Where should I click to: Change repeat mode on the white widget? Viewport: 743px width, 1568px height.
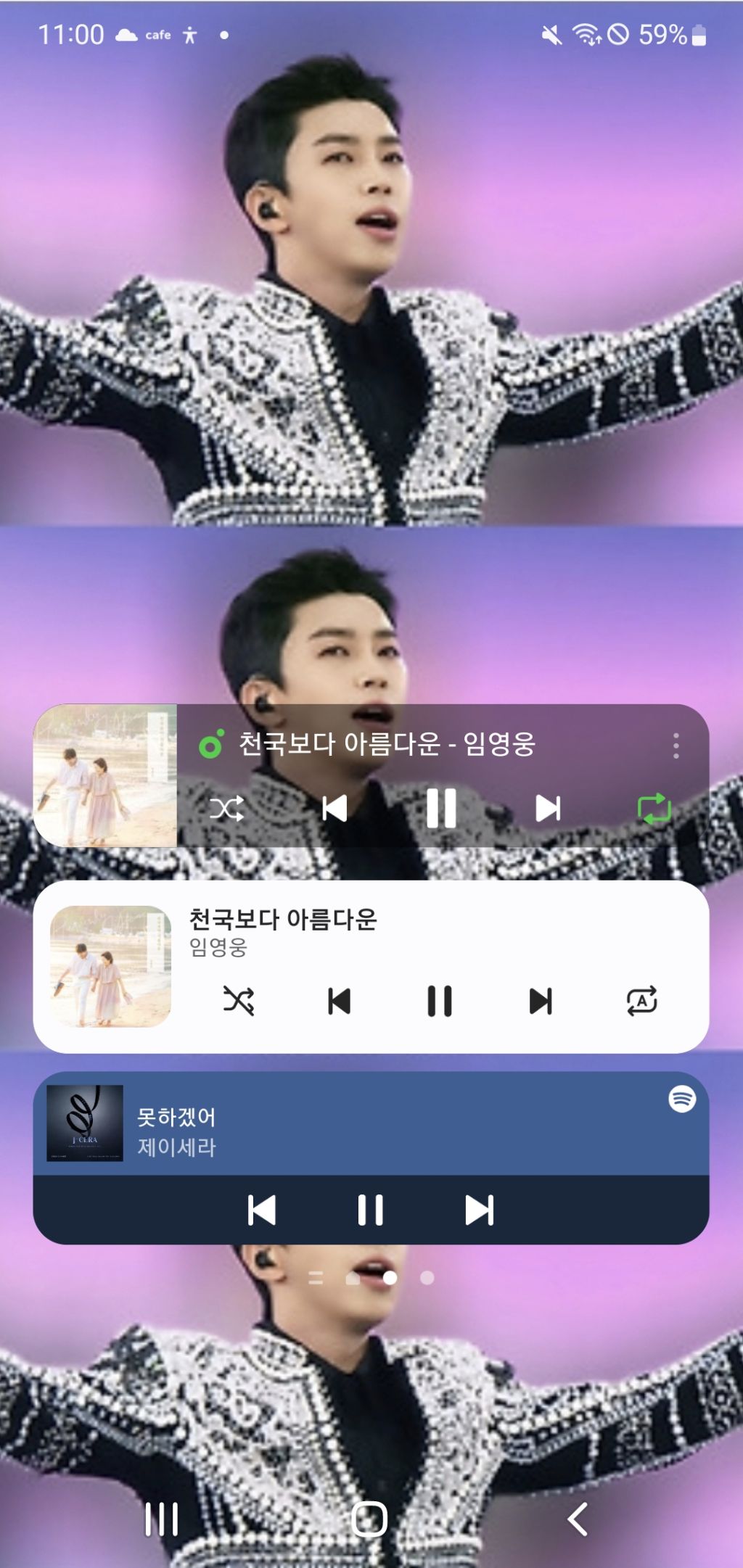(642, 1002)
